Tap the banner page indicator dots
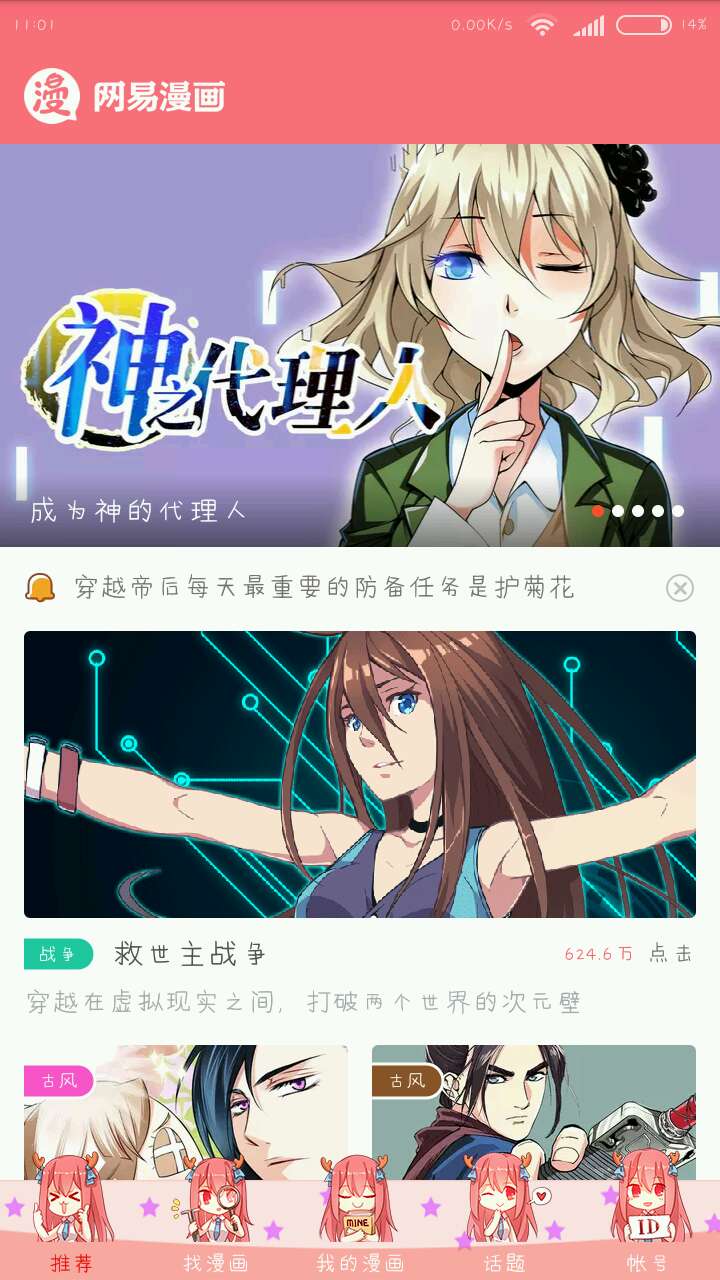The width and height of the screenshot is (720, 1280). [x=638, y=511]
